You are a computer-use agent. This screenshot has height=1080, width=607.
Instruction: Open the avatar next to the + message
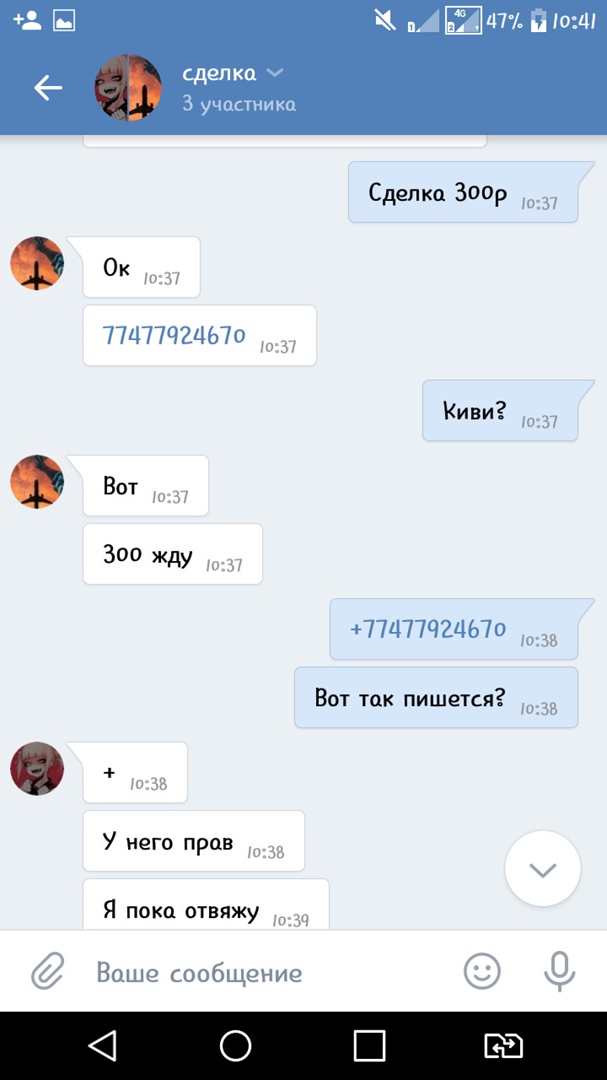[37, 769]
